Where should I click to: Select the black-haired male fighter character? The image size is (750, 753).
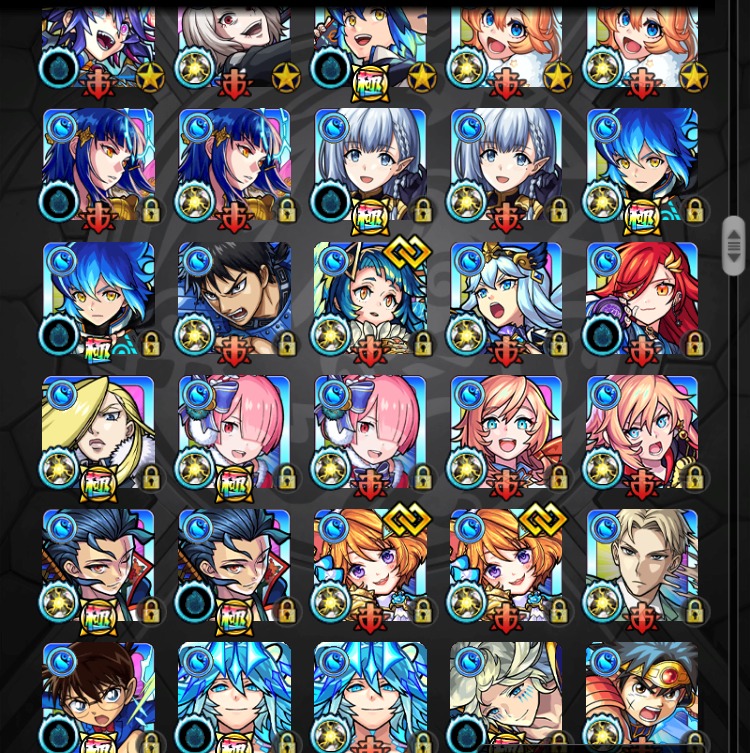(234, 300)
